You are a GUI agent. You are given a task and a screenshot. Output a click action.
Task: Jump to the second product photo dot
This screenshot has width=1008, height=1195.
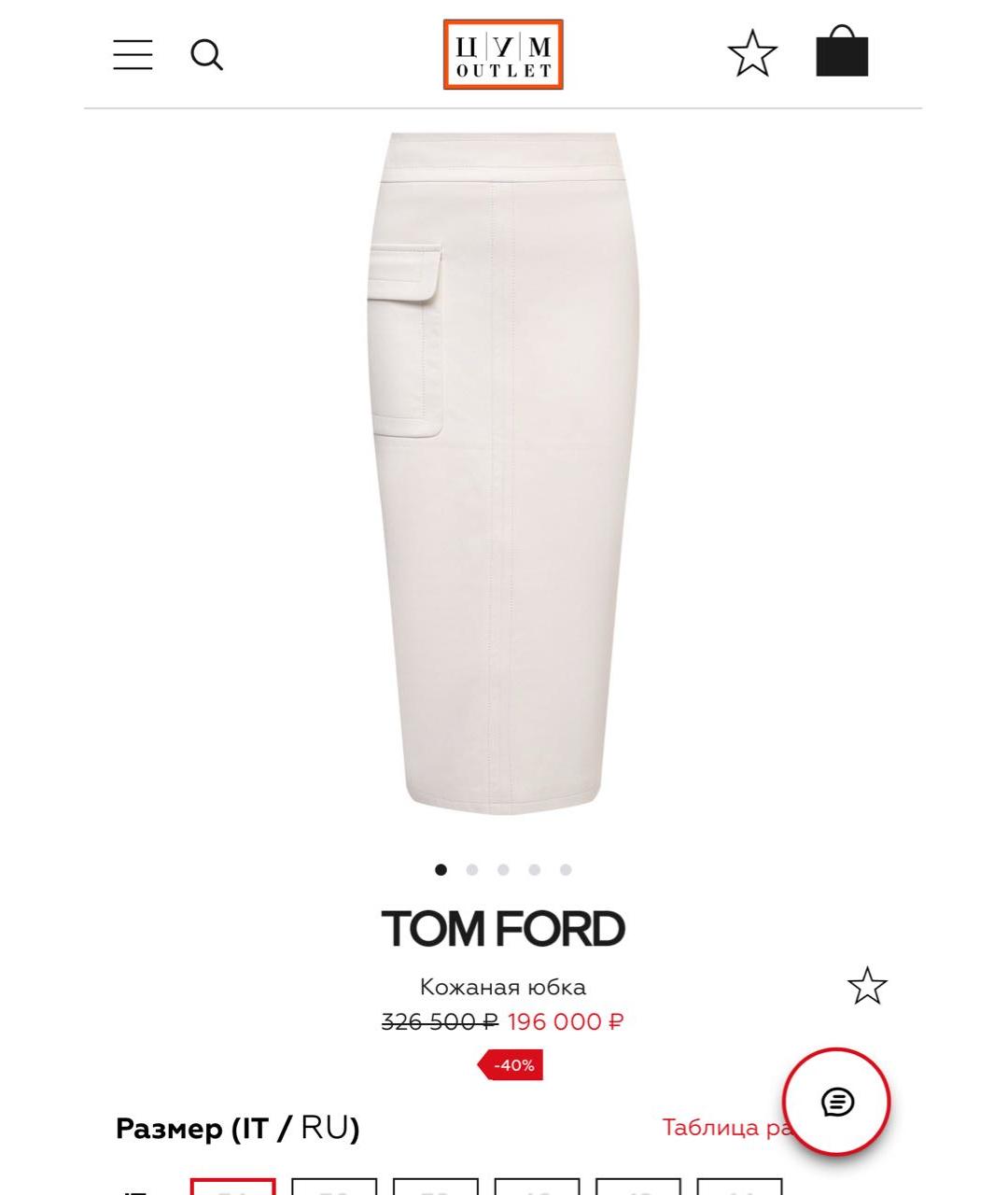(x=472, y=870)
